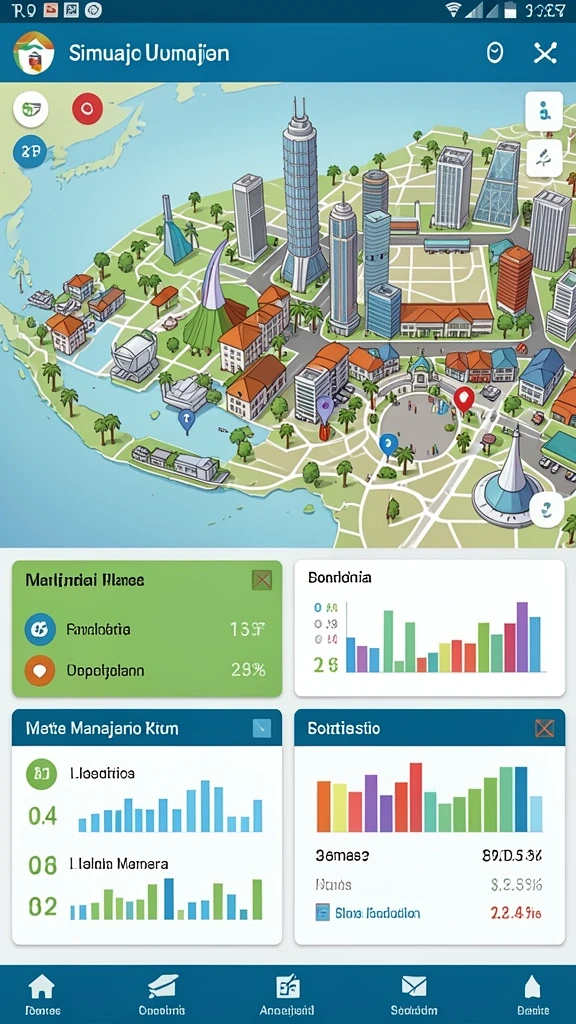Tap the red circle button on the map
Image resolution: width=576 pixels, height=1024 pixels.
(88, 108)
